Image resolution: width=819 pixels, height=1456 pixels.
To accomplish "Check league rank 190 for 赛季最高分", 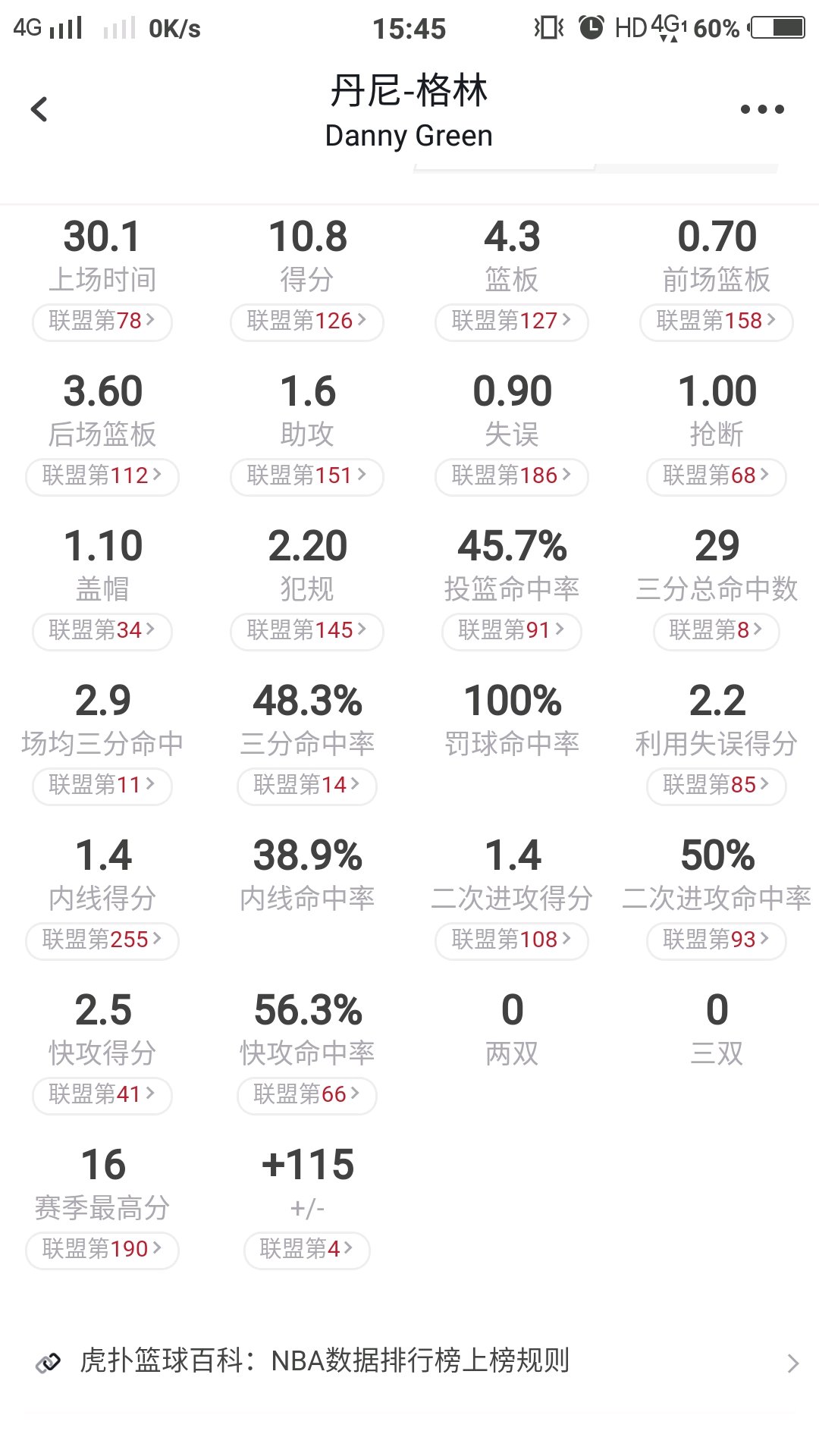I will (x=102, y=1250).
